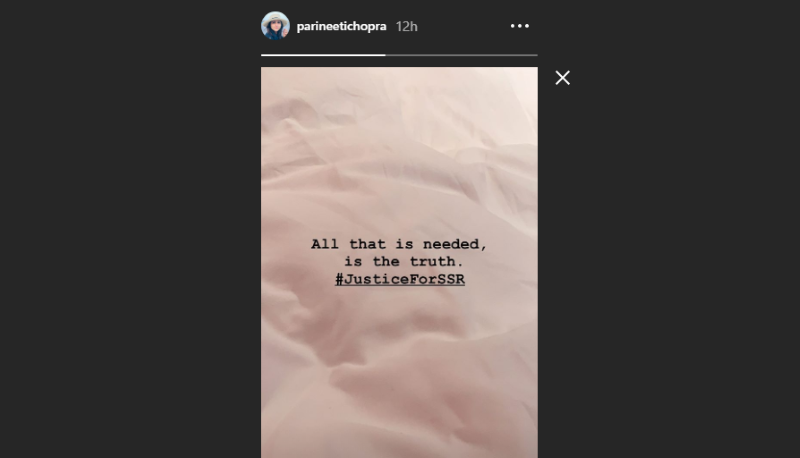Open parineetichopra's profile picture
800x458 pixels.
(275, 26)
